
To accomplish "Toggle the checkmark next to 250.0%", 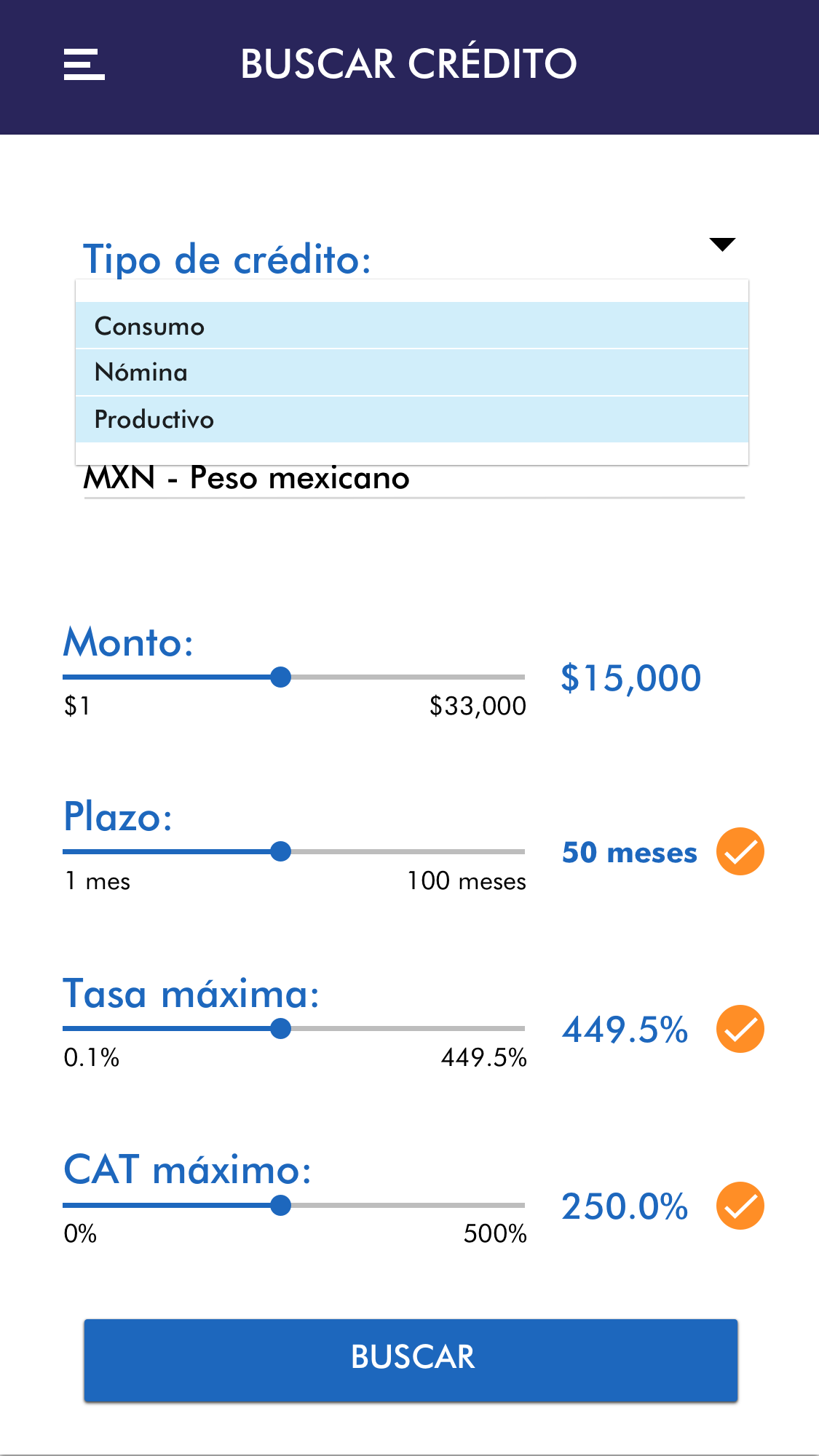I will click(x=740, y=1206).
